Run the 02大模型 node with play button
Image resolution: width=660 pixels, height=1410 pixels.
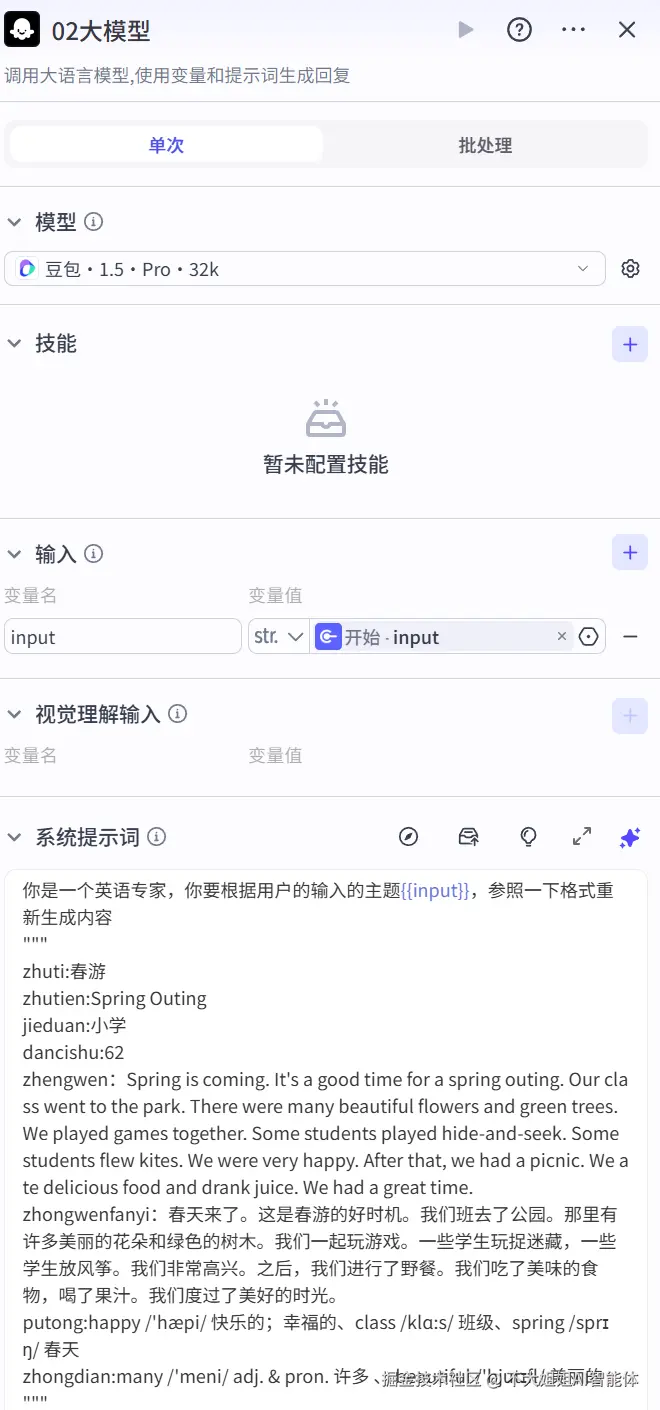tap(466, 30)
